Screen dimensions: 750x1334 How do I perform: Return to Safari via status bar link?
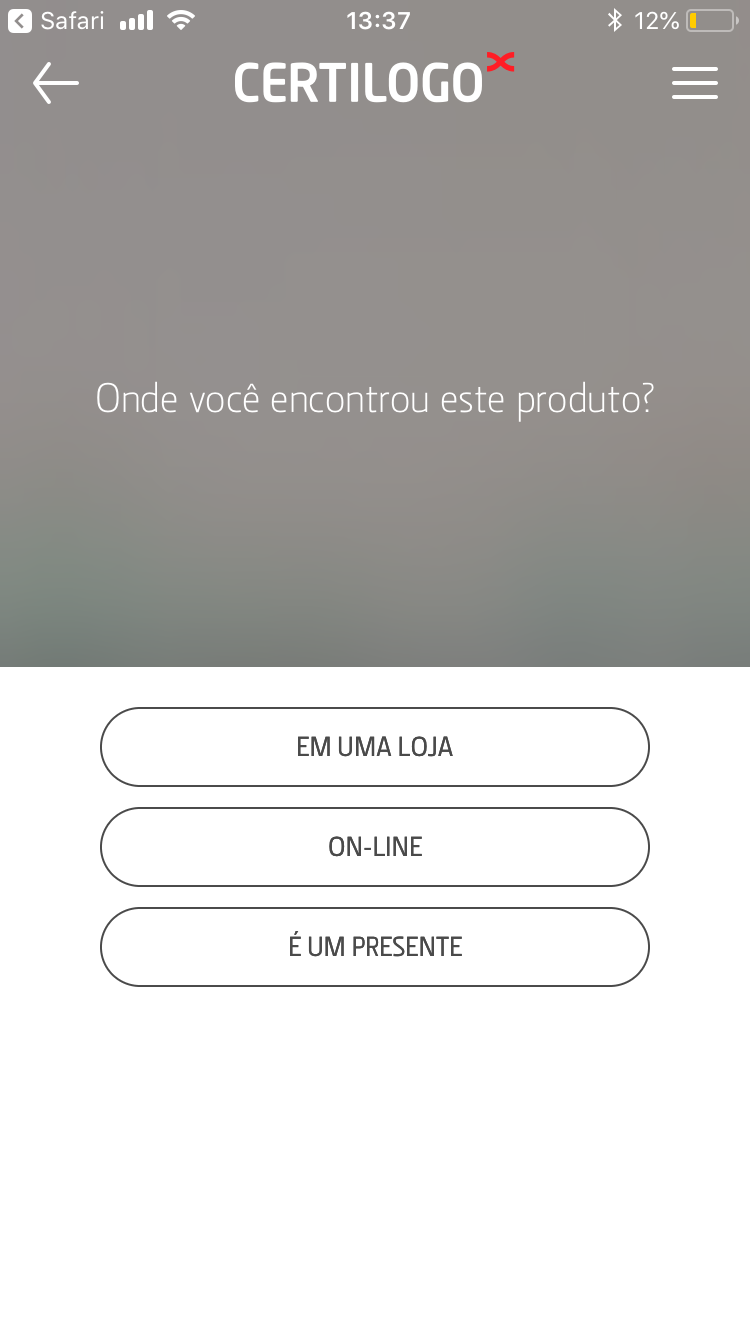56,20
